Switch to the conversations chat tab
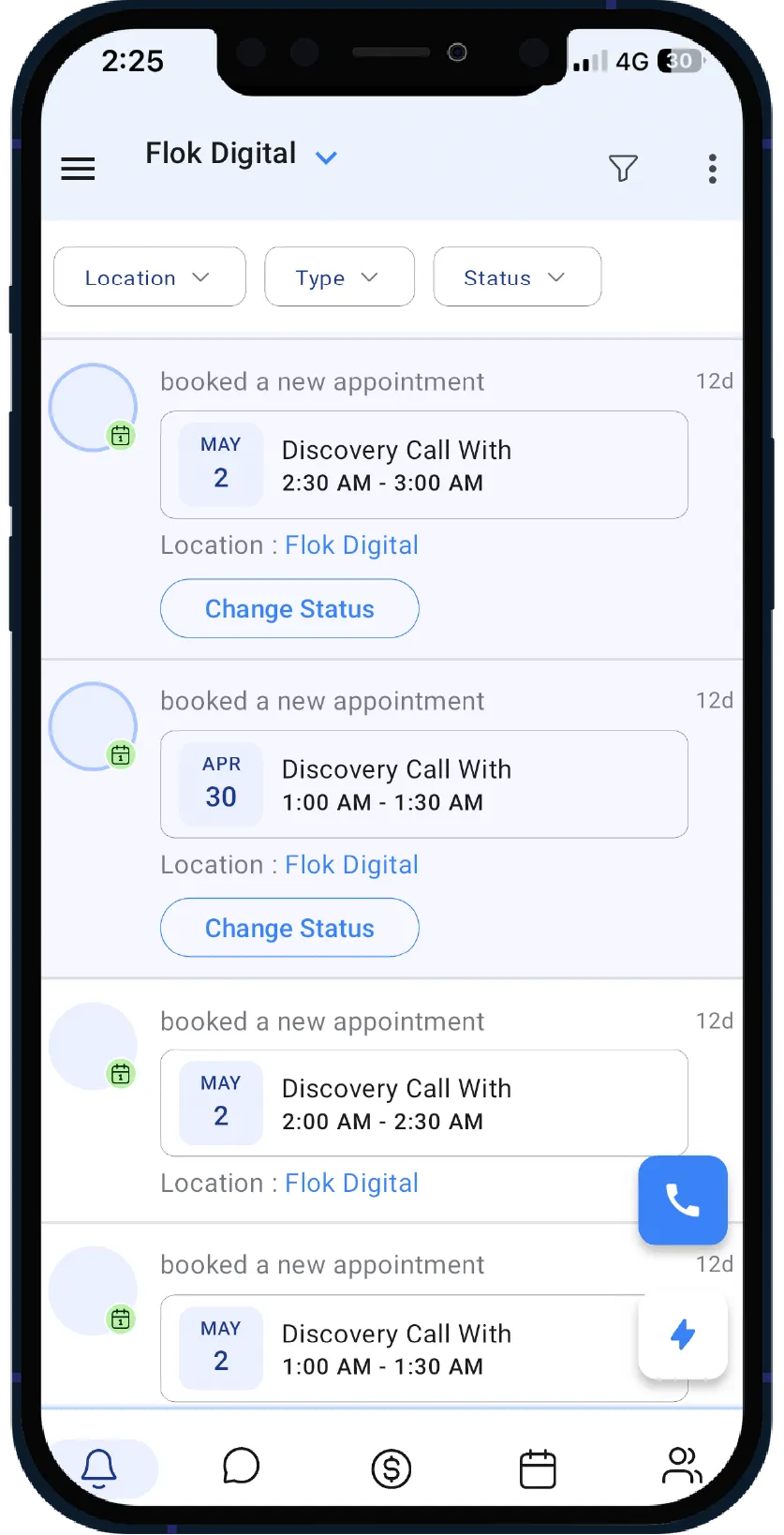The width and height of the screenshot is (784, 1535). point(241,1467)
